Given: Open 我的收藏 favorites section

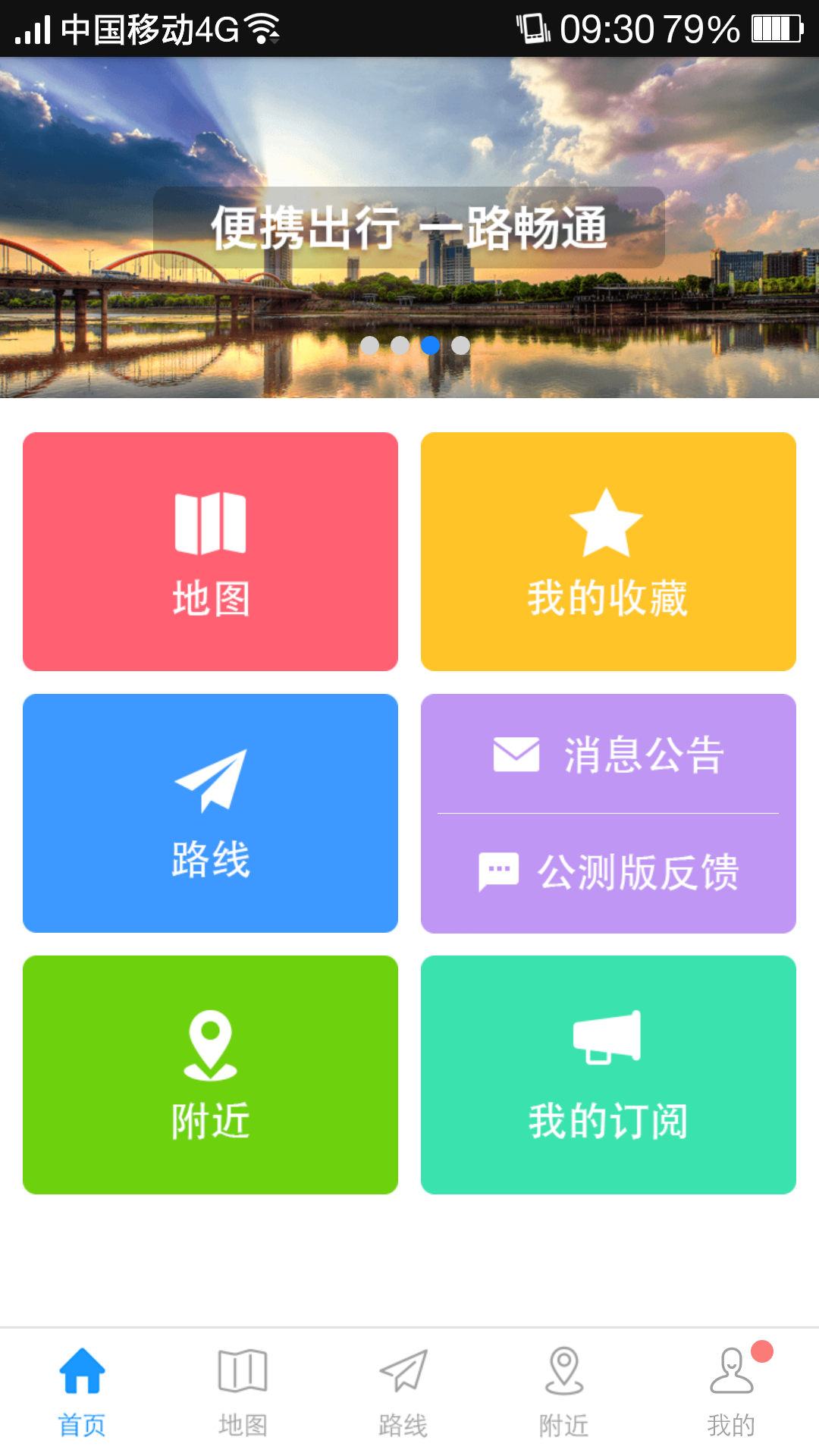Looking at the screenshot, I should pos(607,551).
